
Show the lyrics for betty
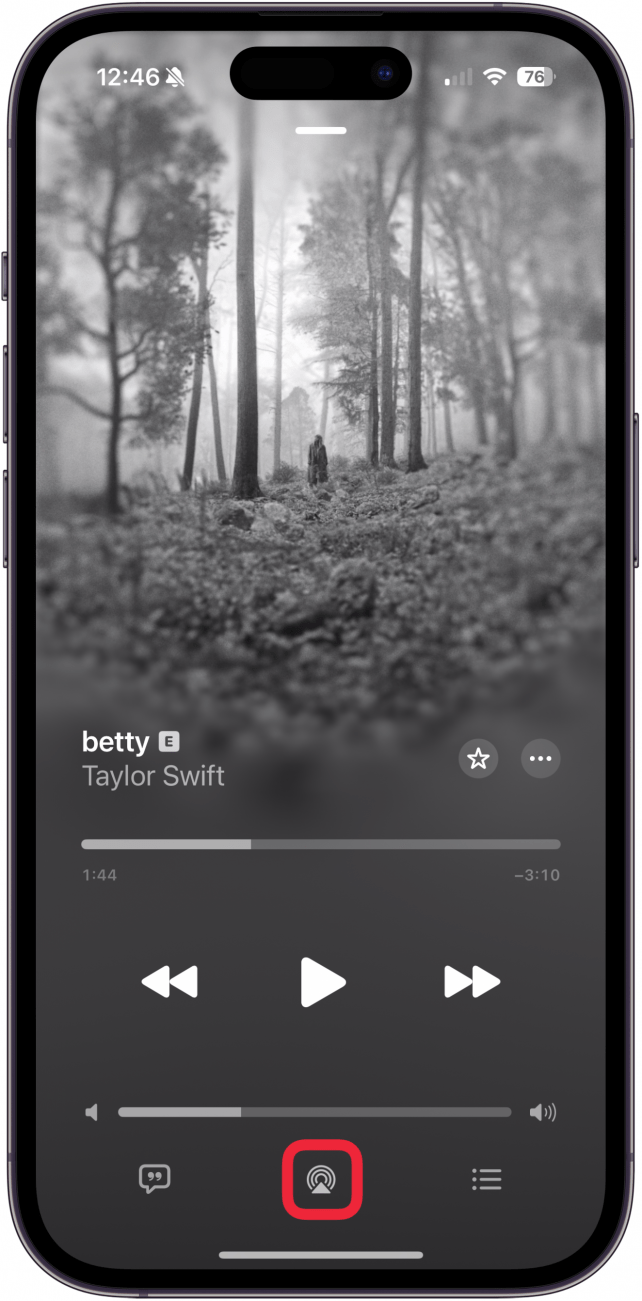coord(154,1179)
